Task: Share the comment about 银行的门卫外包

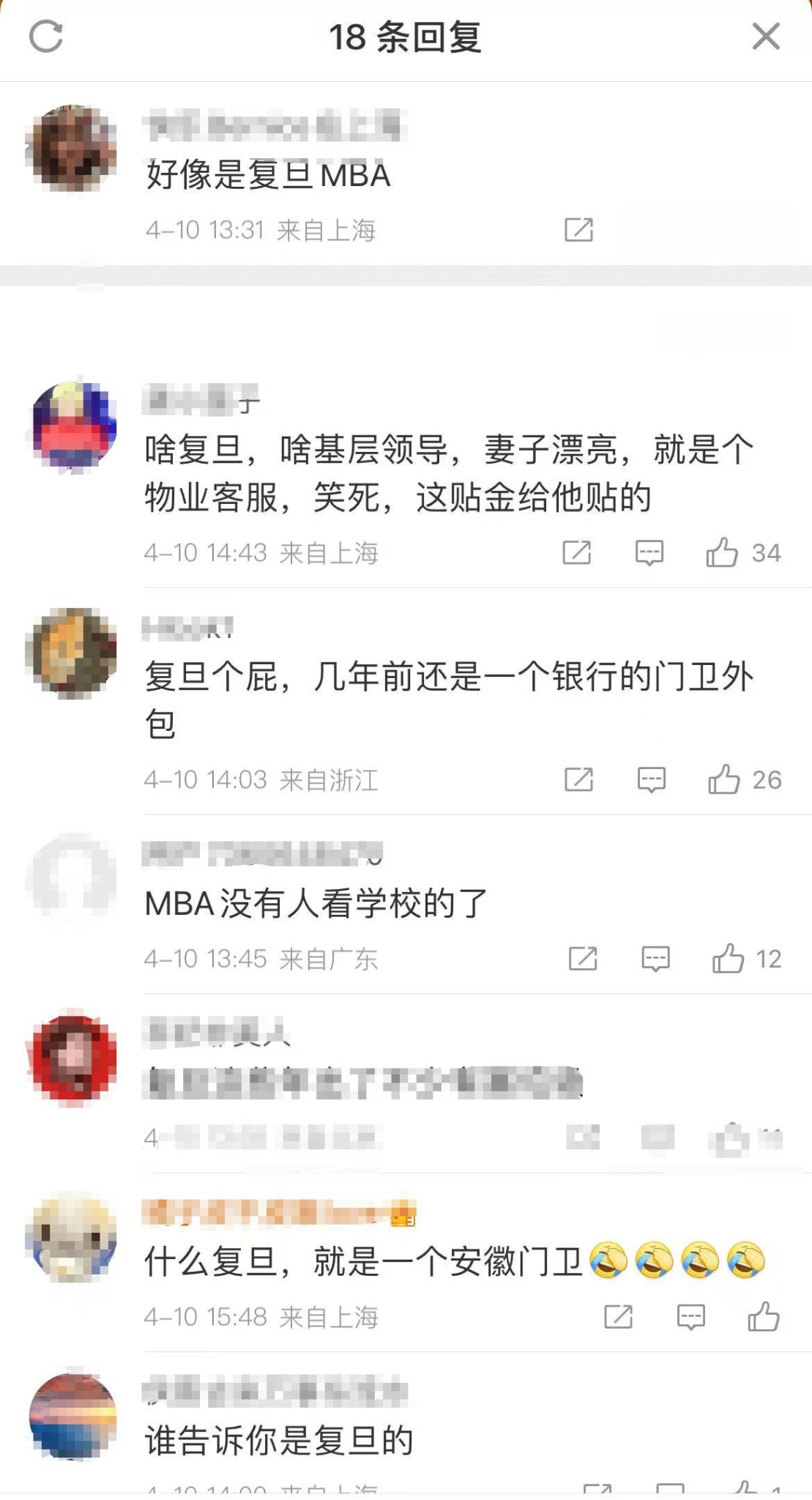Action: (578, 779)
